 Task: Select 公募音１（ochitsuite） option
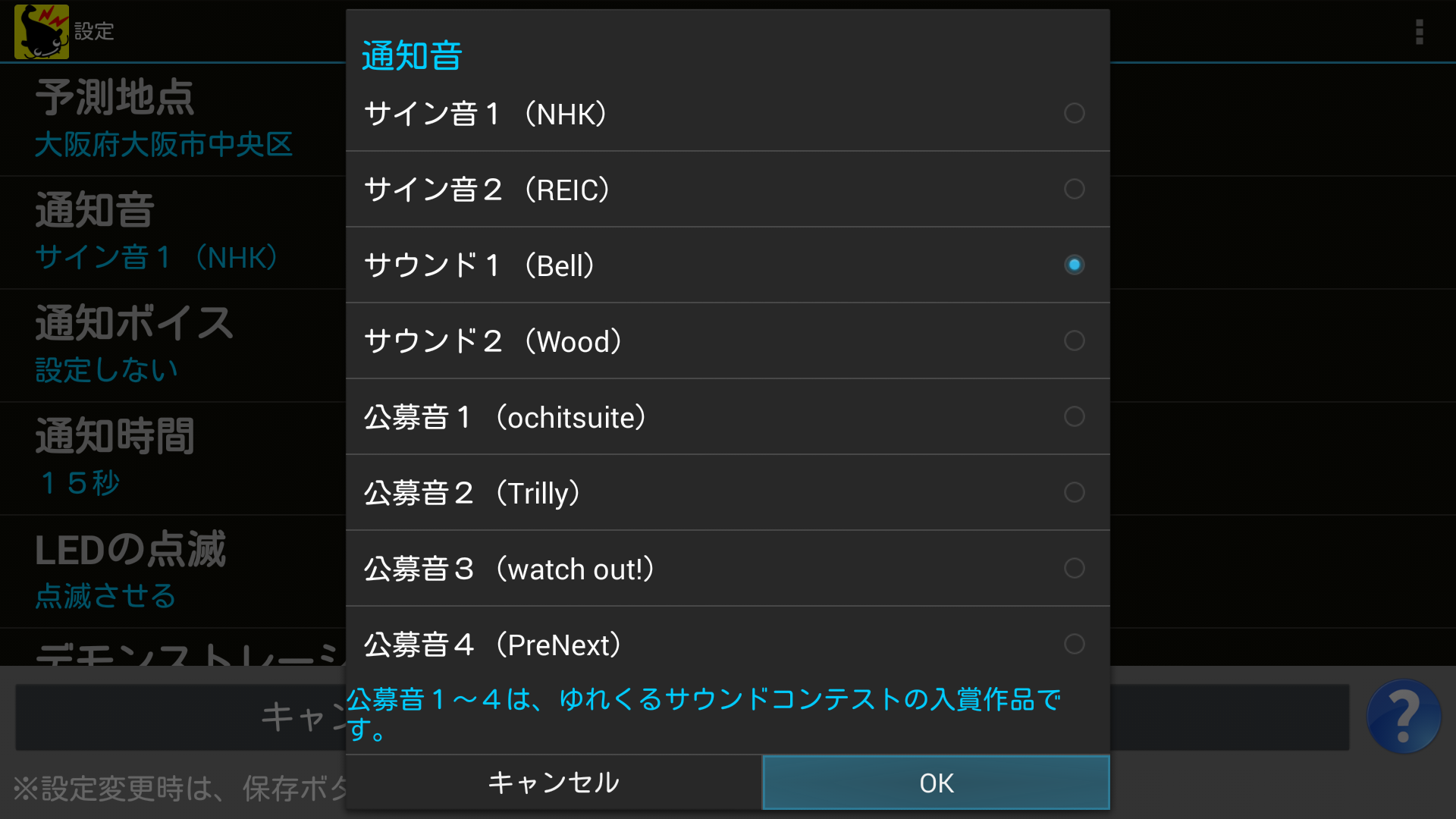726,417
